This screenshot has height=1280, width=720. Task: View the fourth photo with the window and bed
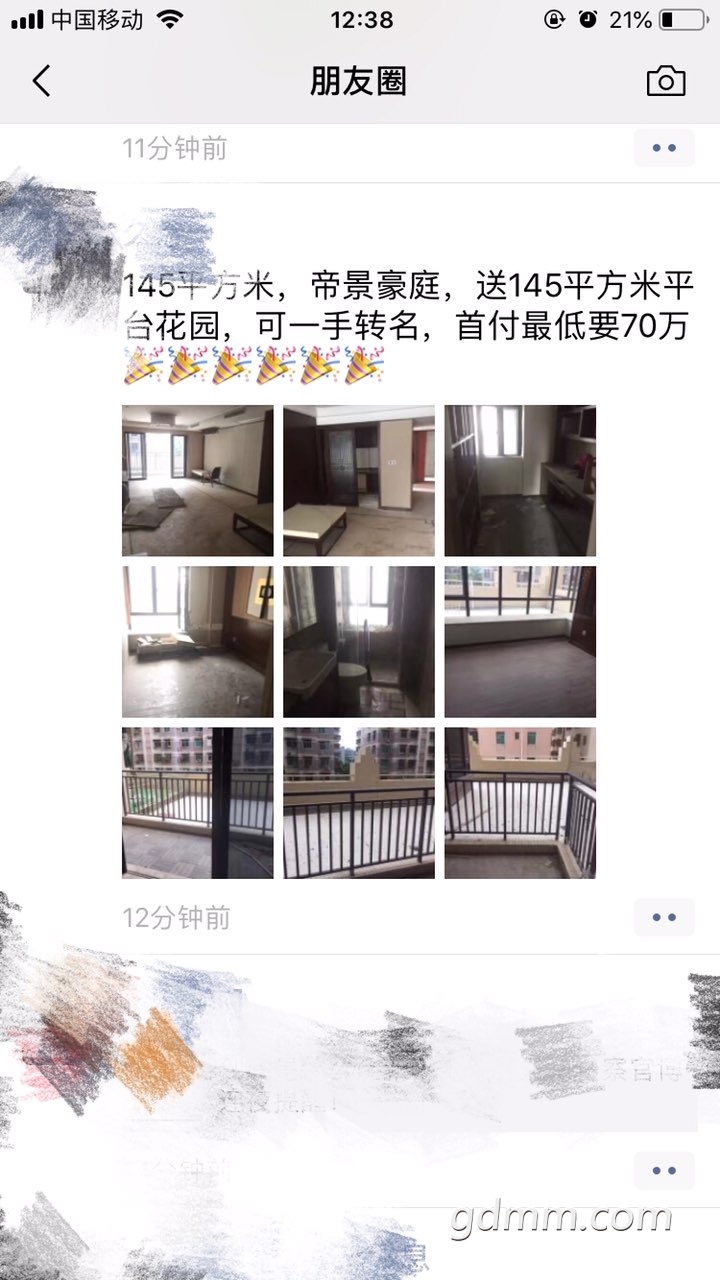197,641
